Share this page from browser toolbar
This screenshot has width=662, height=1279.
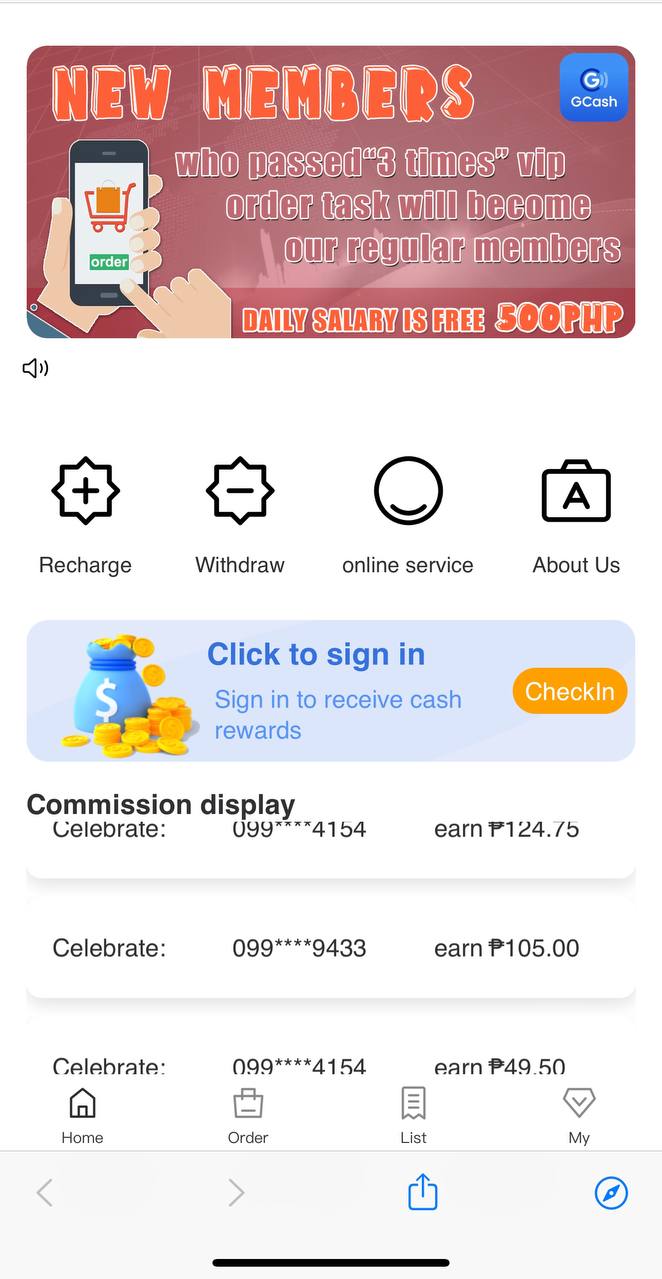[423, 1192]
